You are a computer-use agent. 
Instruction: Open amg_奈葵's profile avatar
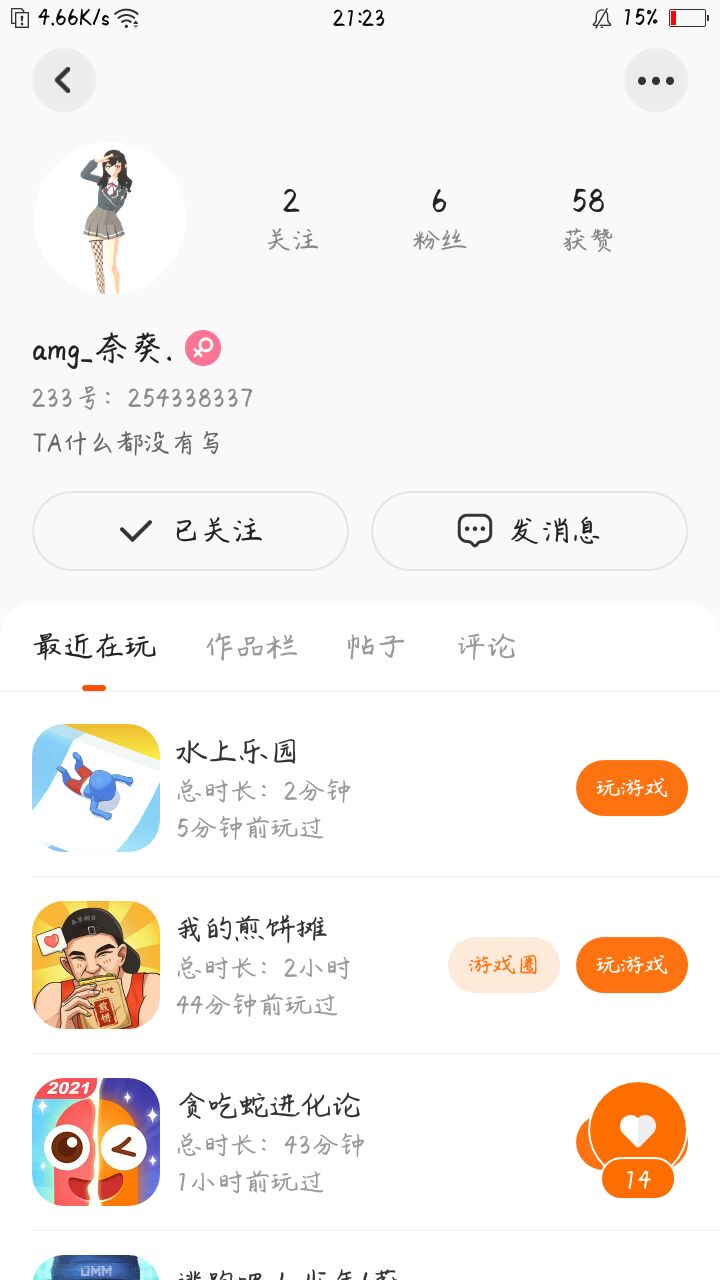coord(110,218)
